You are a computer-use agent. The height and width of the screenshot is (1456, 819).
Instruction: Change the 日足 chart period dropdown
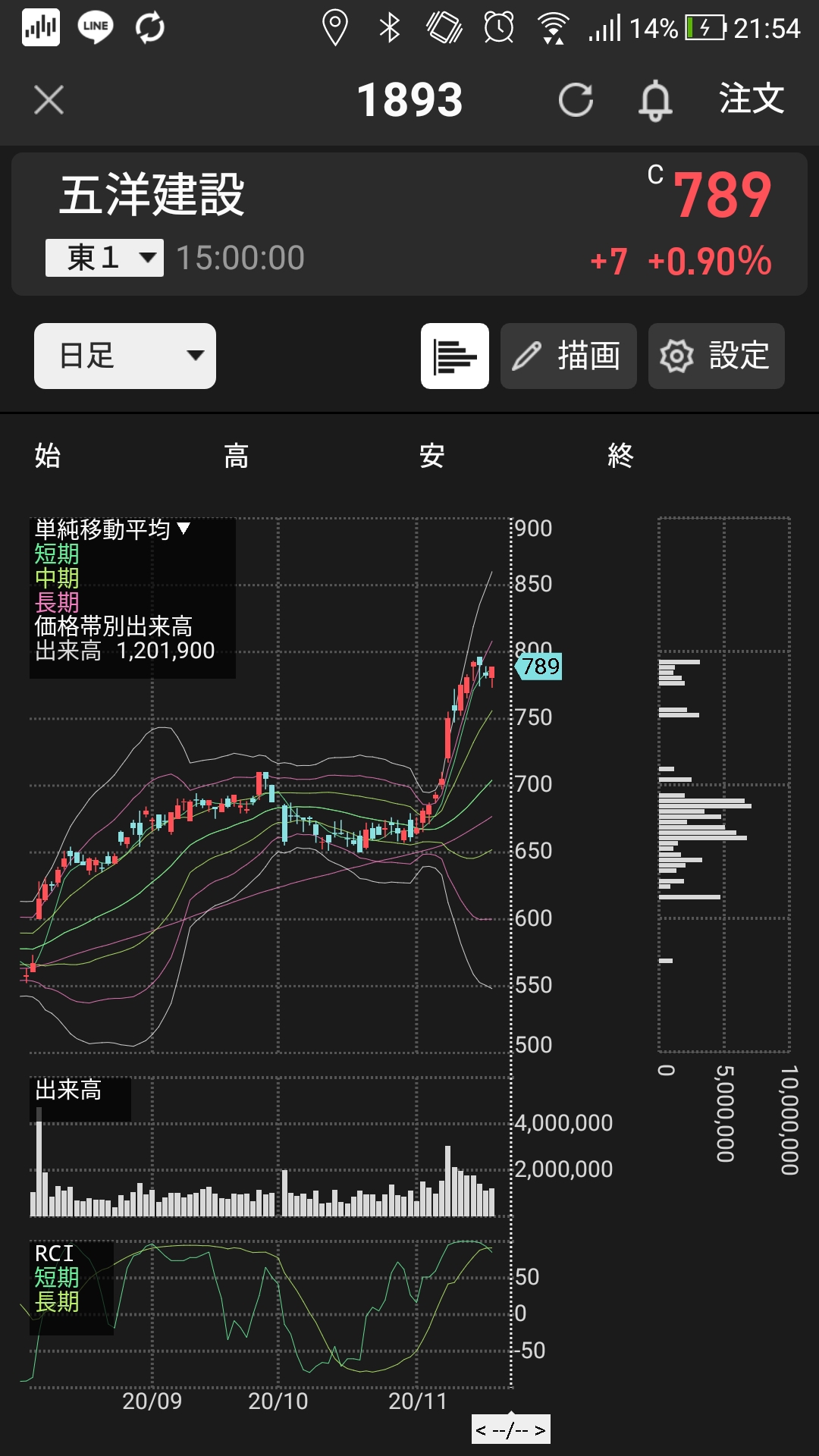click(x=125, y=356)
